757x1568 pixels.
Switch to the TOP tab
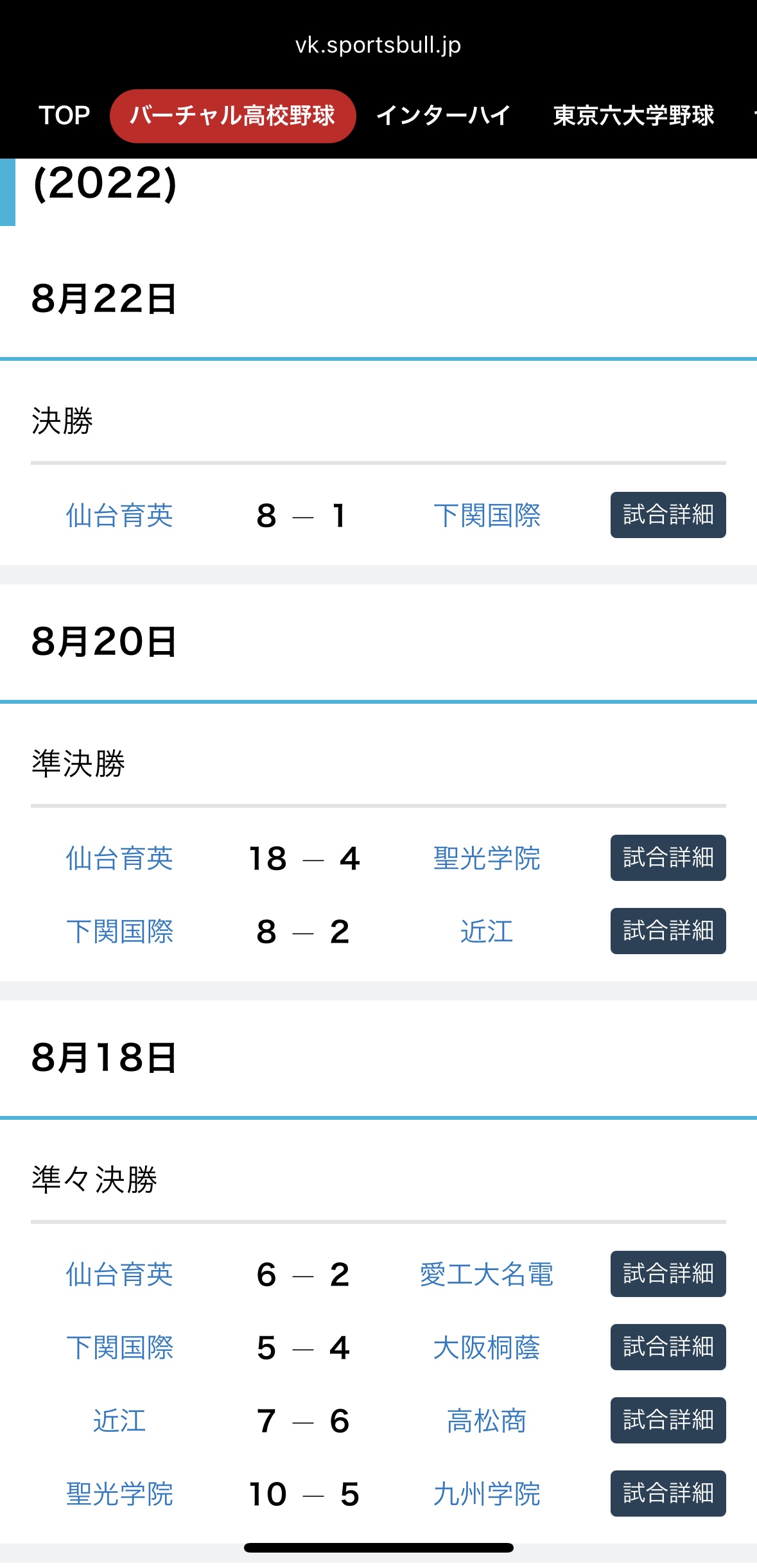point(64,116)
